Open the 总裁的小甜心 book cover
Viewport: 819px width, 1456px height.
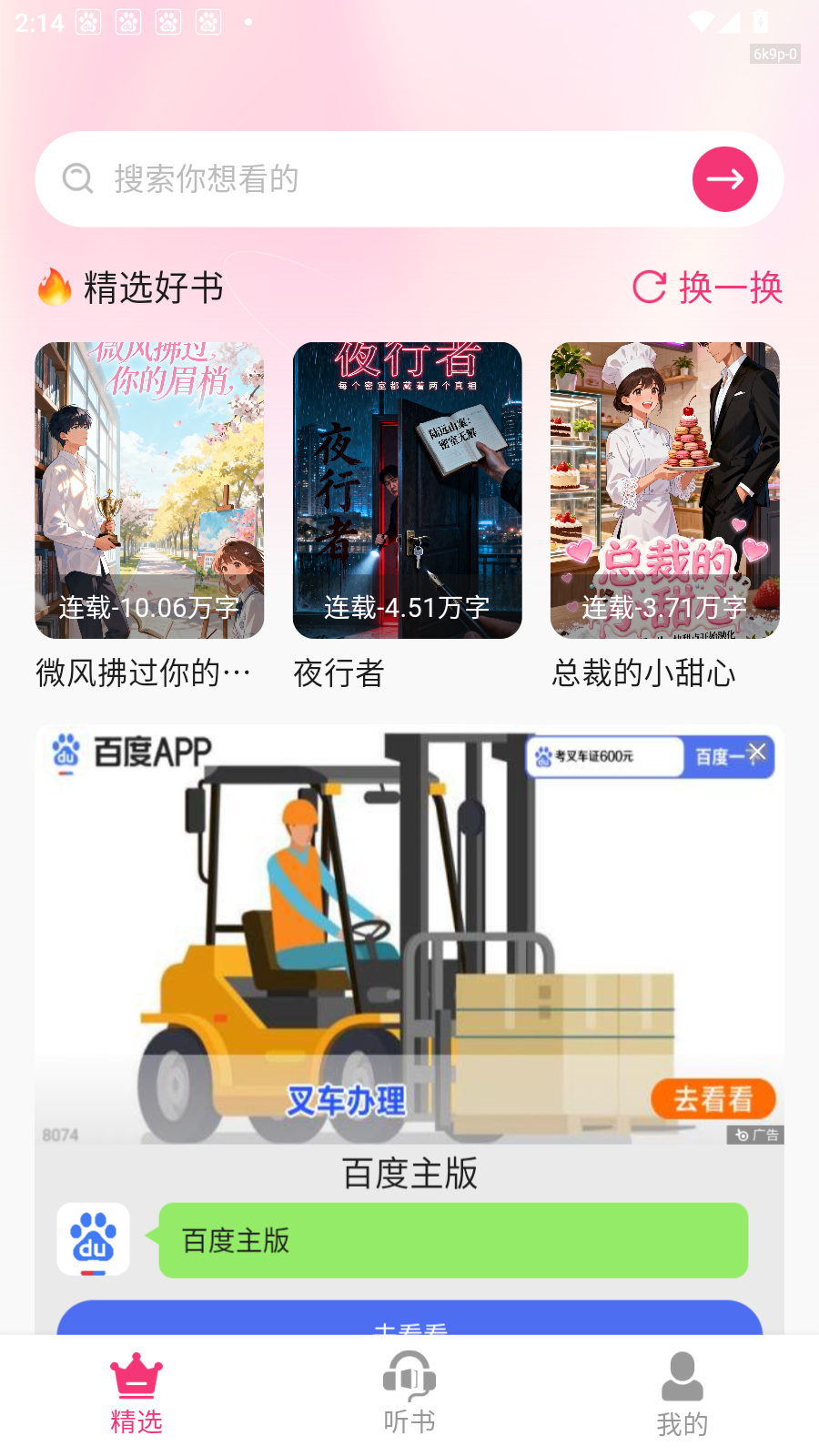pos(664,490)
